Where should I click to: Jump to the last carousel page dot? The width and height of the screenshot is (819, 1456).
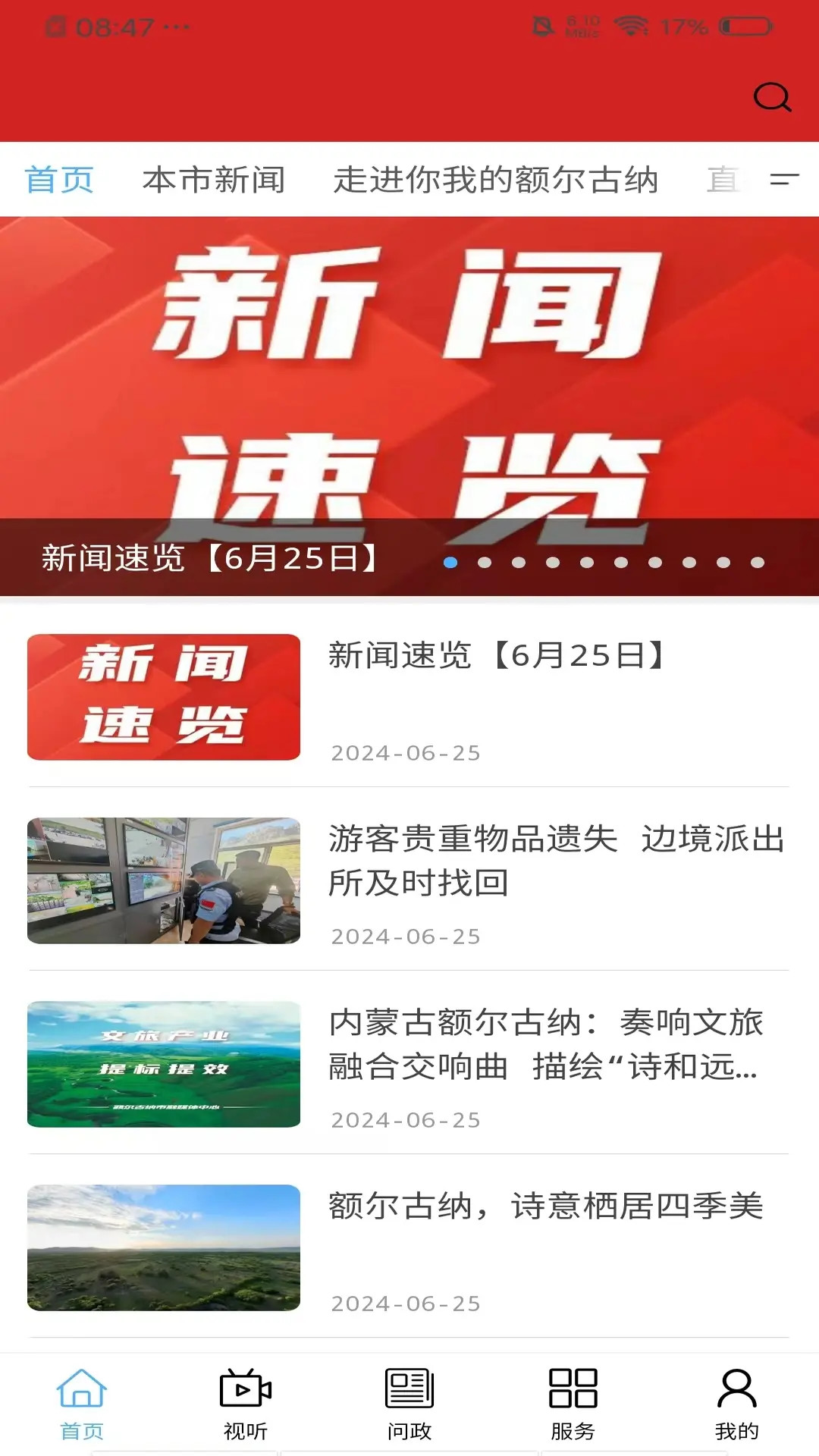(755, 561)
